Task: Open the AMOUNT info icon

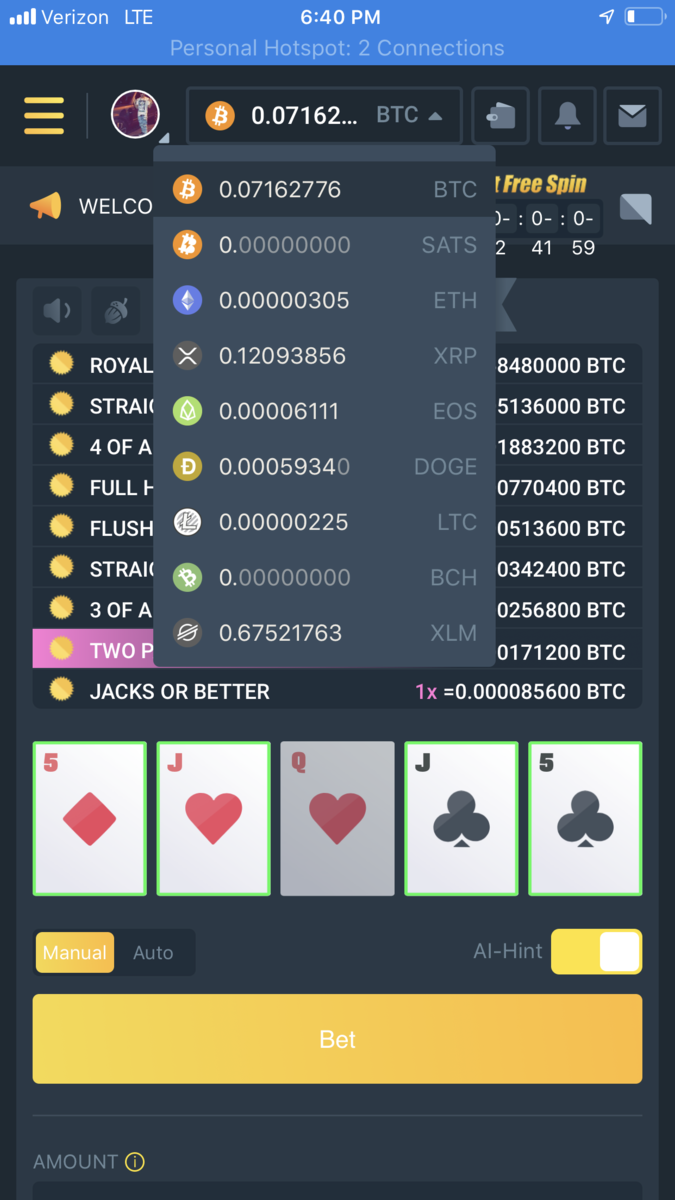Action: [x=135, y=1162]
